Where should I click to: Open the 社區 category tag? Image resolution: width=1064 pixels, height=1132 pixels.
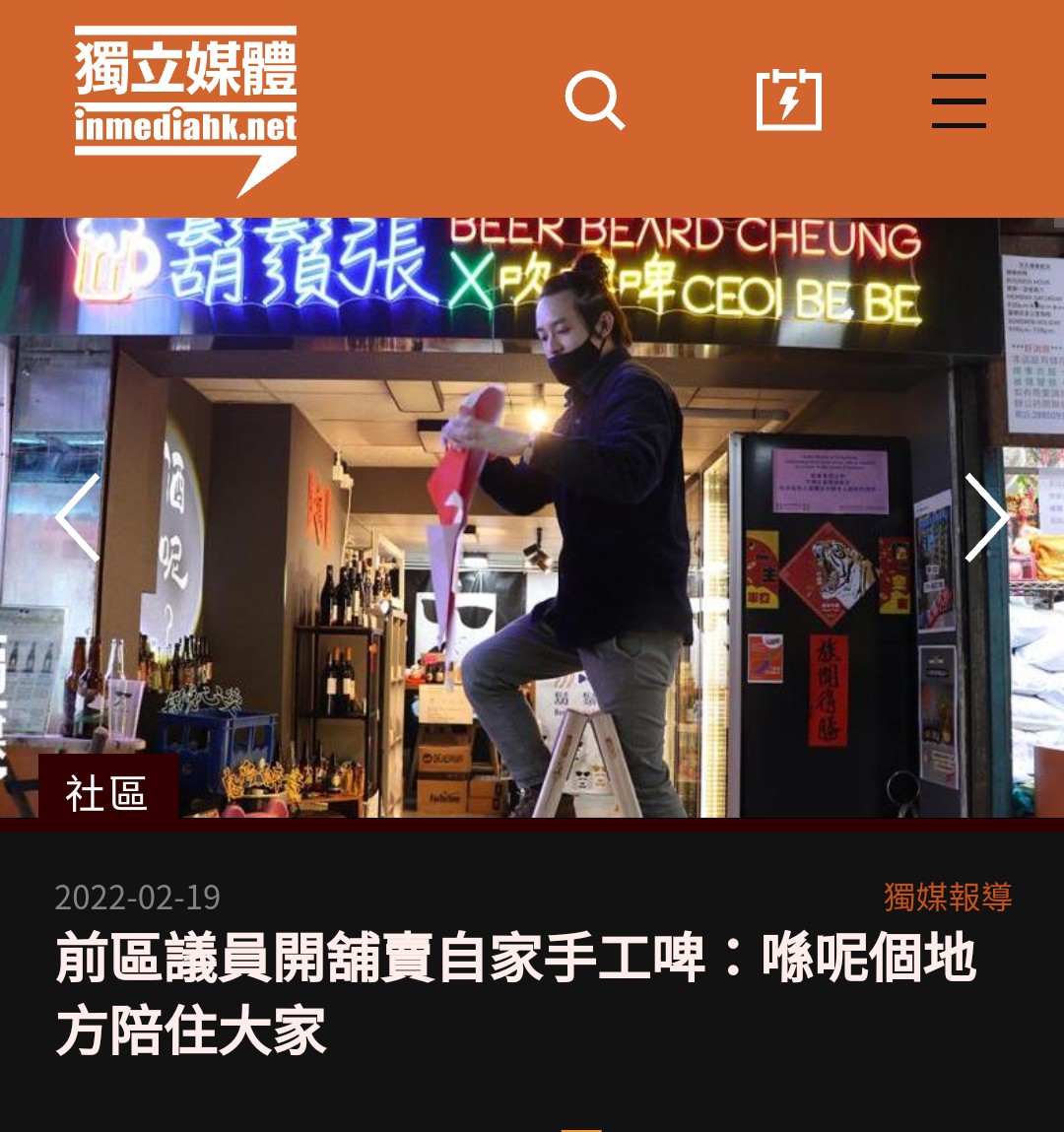pos(107,792)
